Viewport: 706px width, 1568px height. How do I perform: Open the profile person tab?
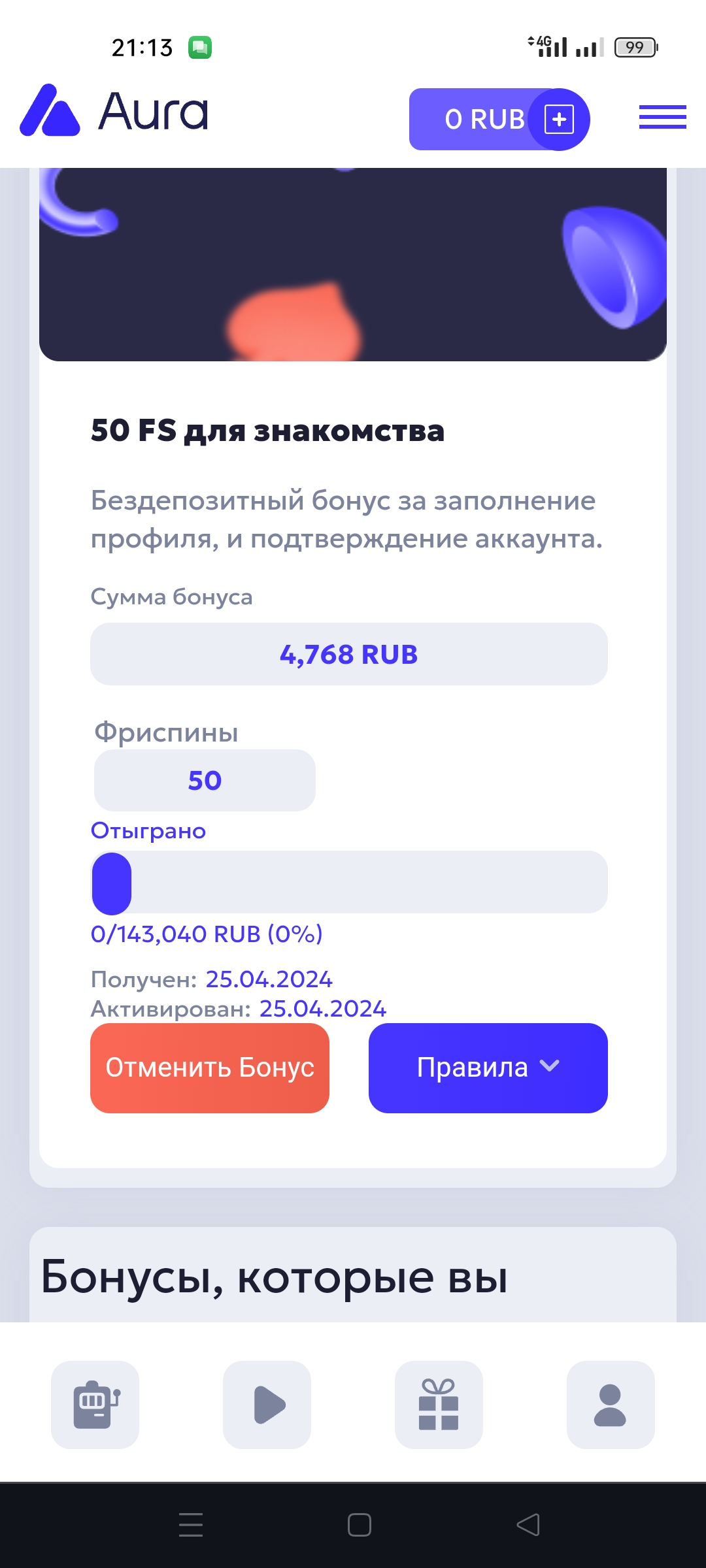tap(610, 1405)
